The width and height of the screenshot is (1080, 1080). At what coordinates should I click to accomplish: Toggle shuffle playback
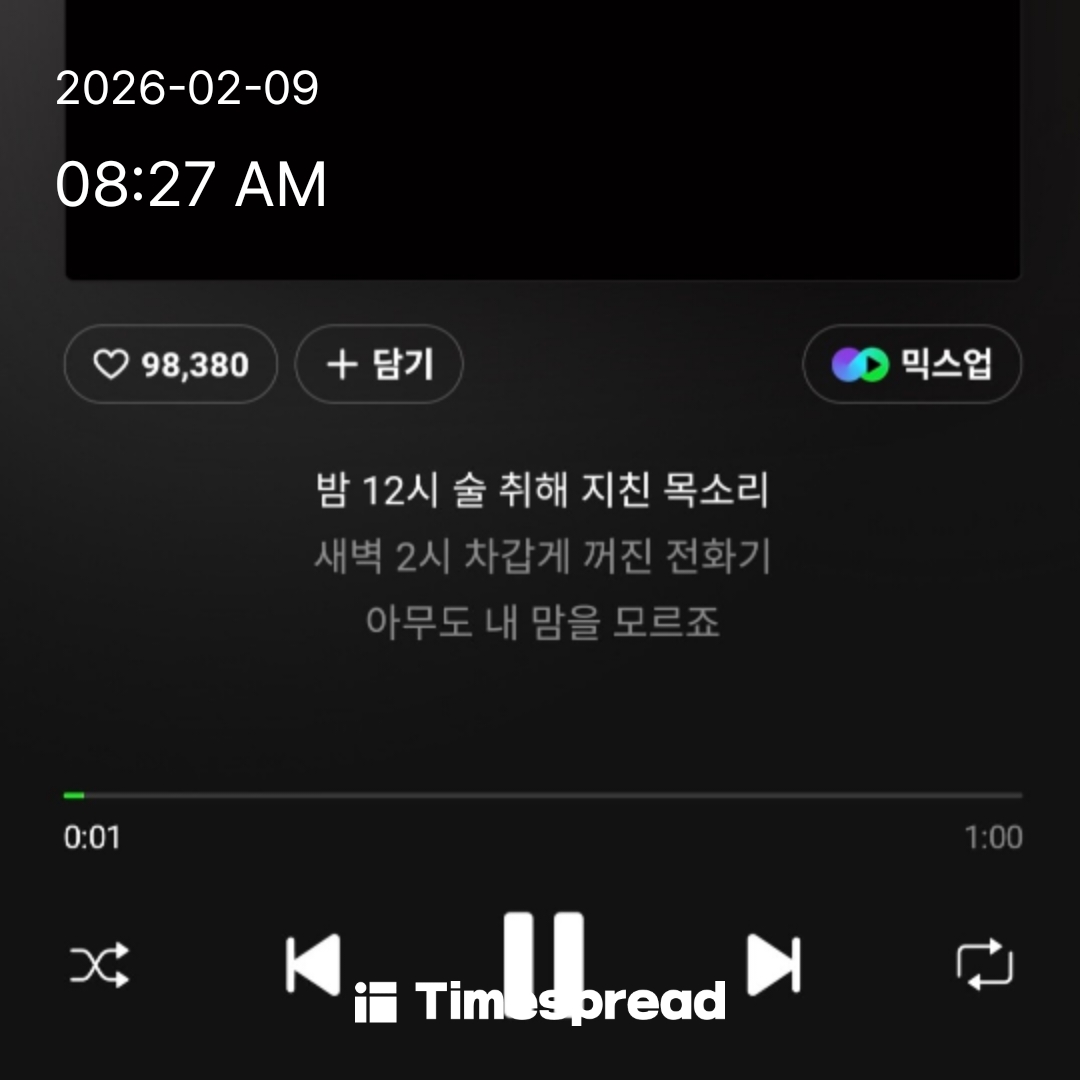click(99, 966)
